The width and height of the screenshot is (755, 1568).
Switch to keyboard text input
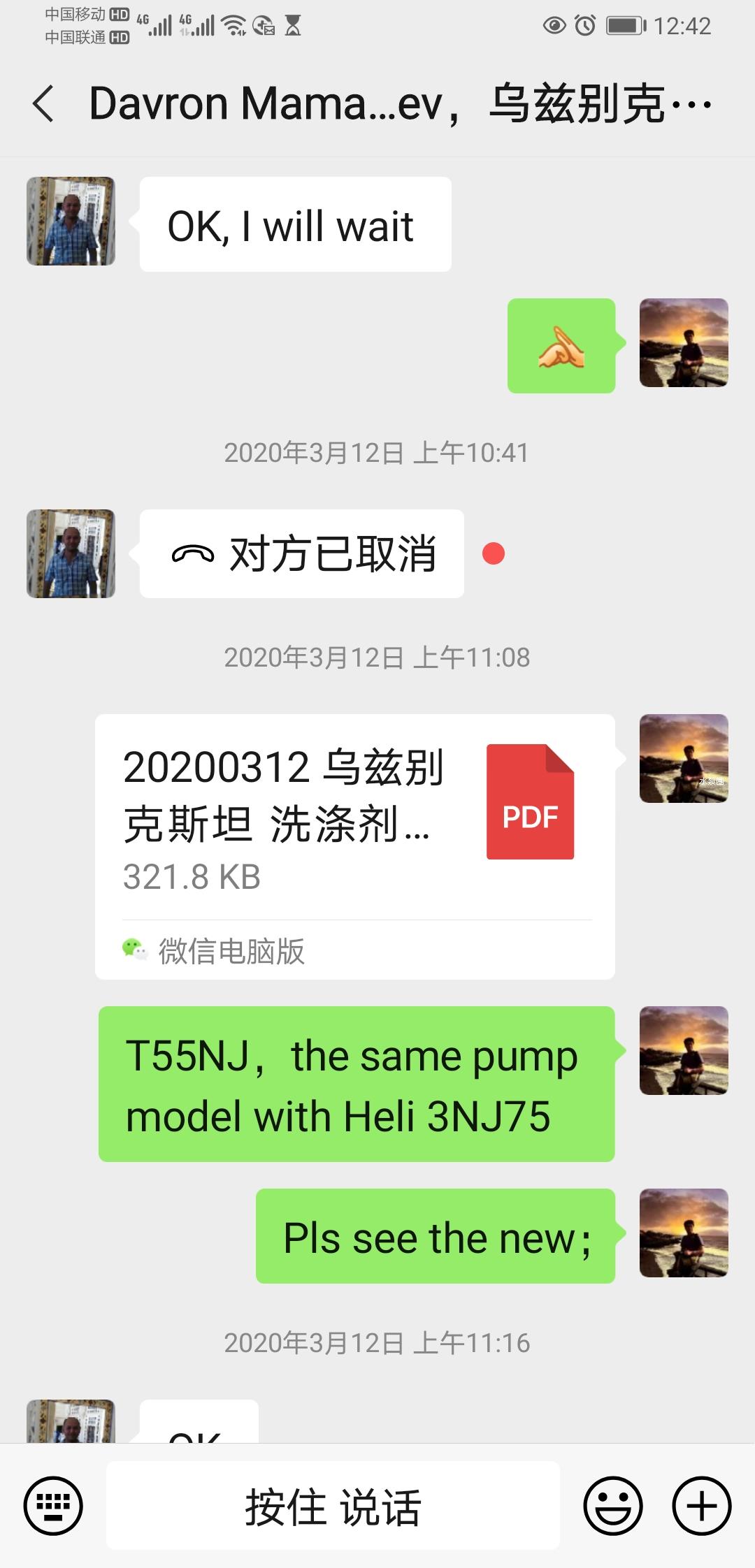[x=53, y=1505]
